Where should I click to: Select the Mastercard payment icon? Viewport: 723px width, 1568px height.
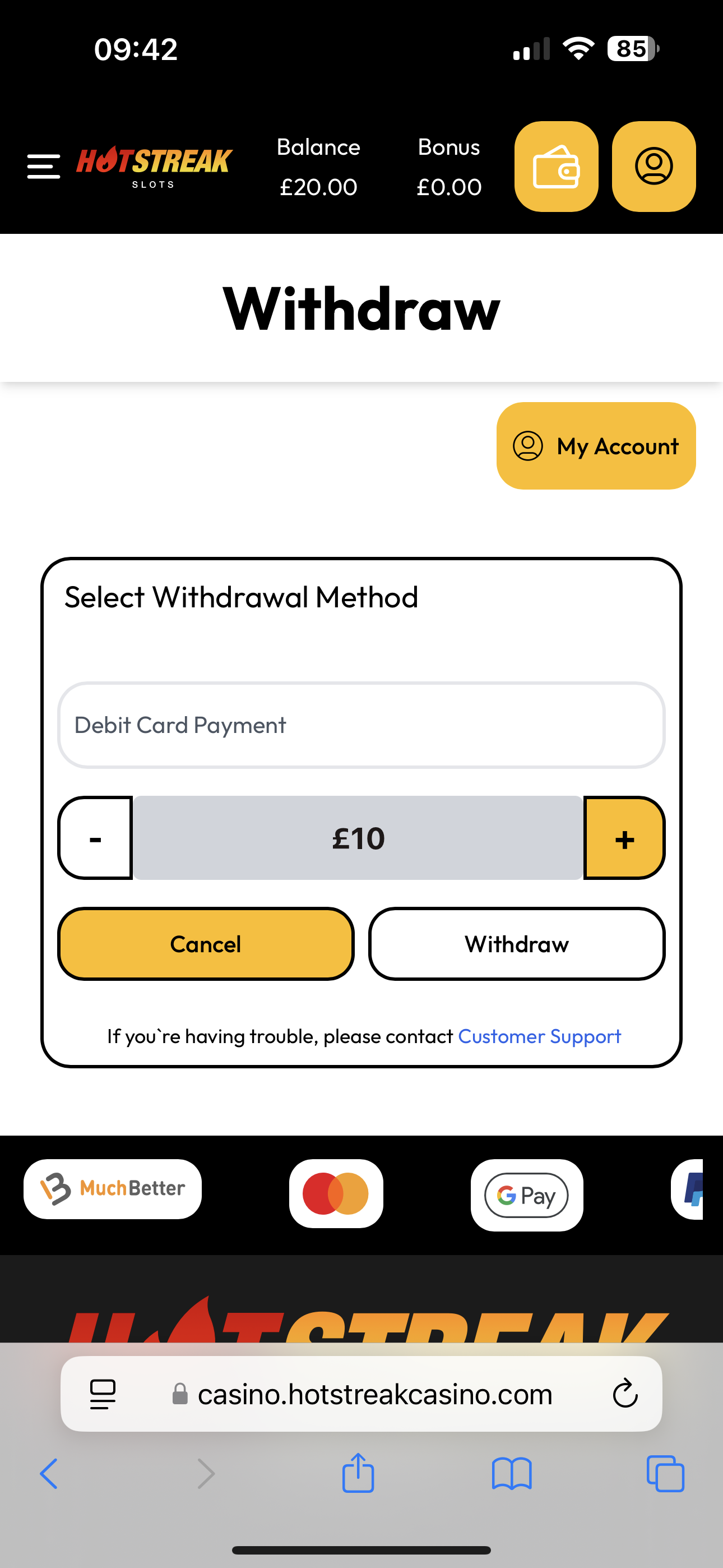(x=335, y=1193)
